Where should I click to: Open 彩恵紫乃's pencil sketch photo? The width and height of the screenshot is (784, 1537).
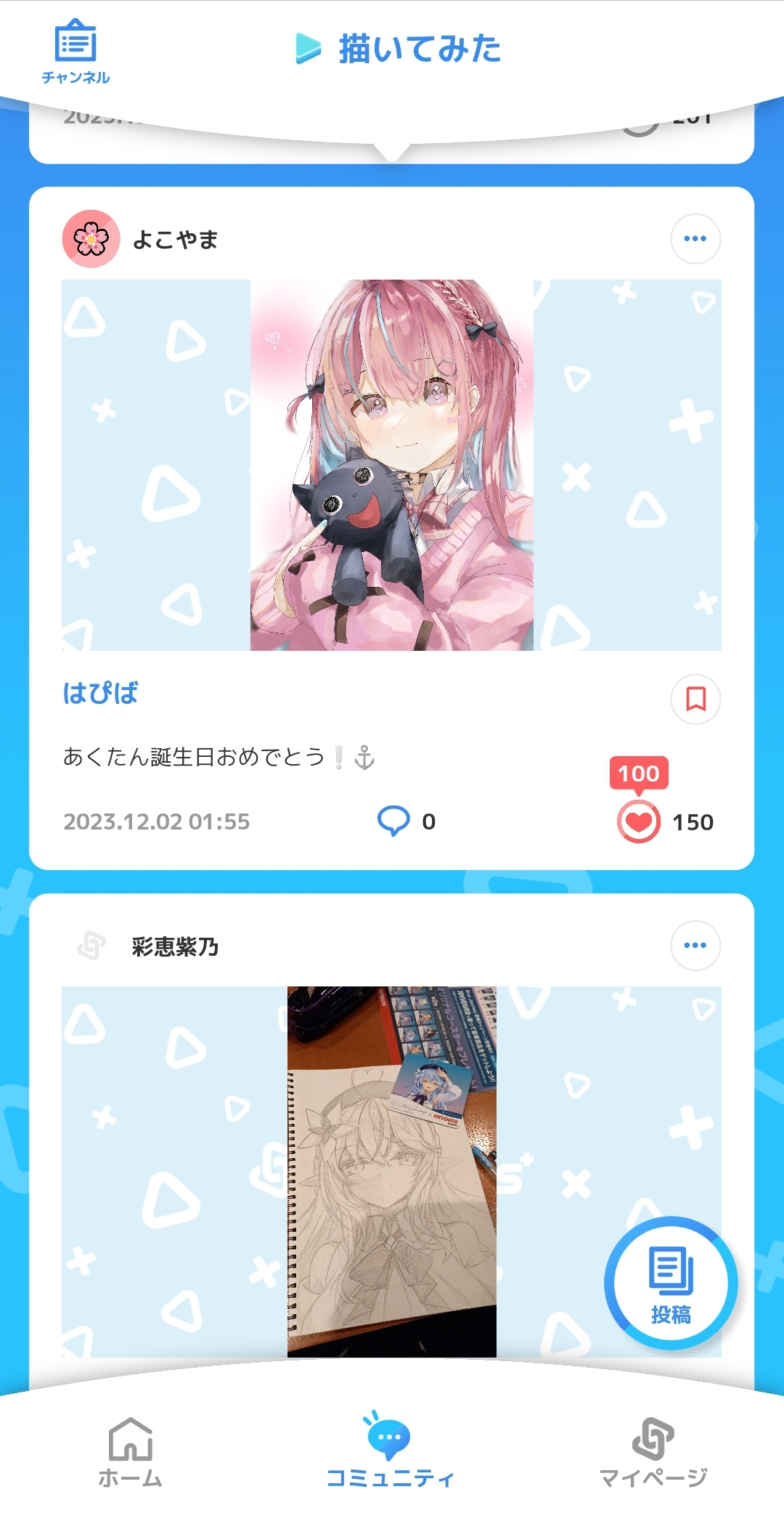coord(392,1171)
